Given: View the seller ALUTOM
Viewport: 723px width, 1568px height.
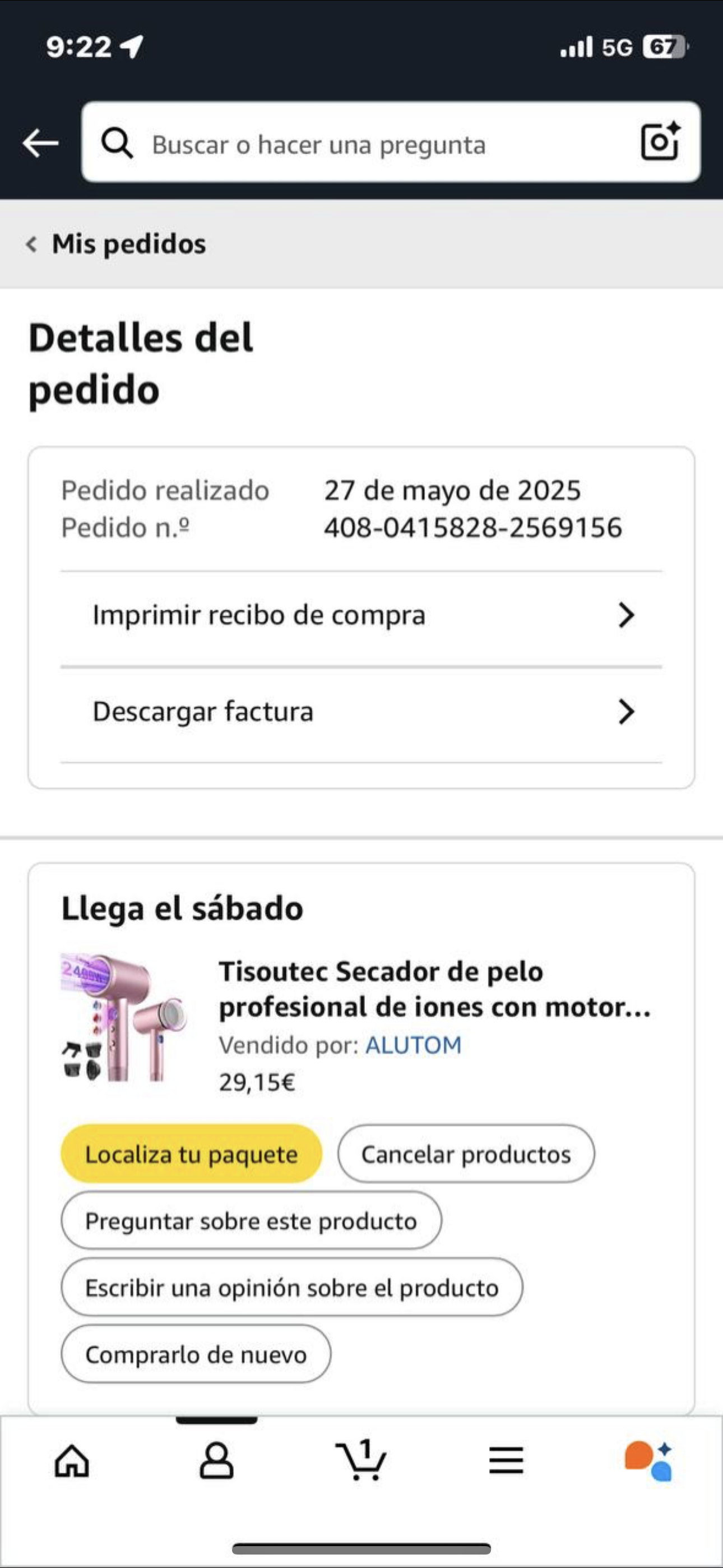Looking at the screenshot, I should (x=413, y=1045).
